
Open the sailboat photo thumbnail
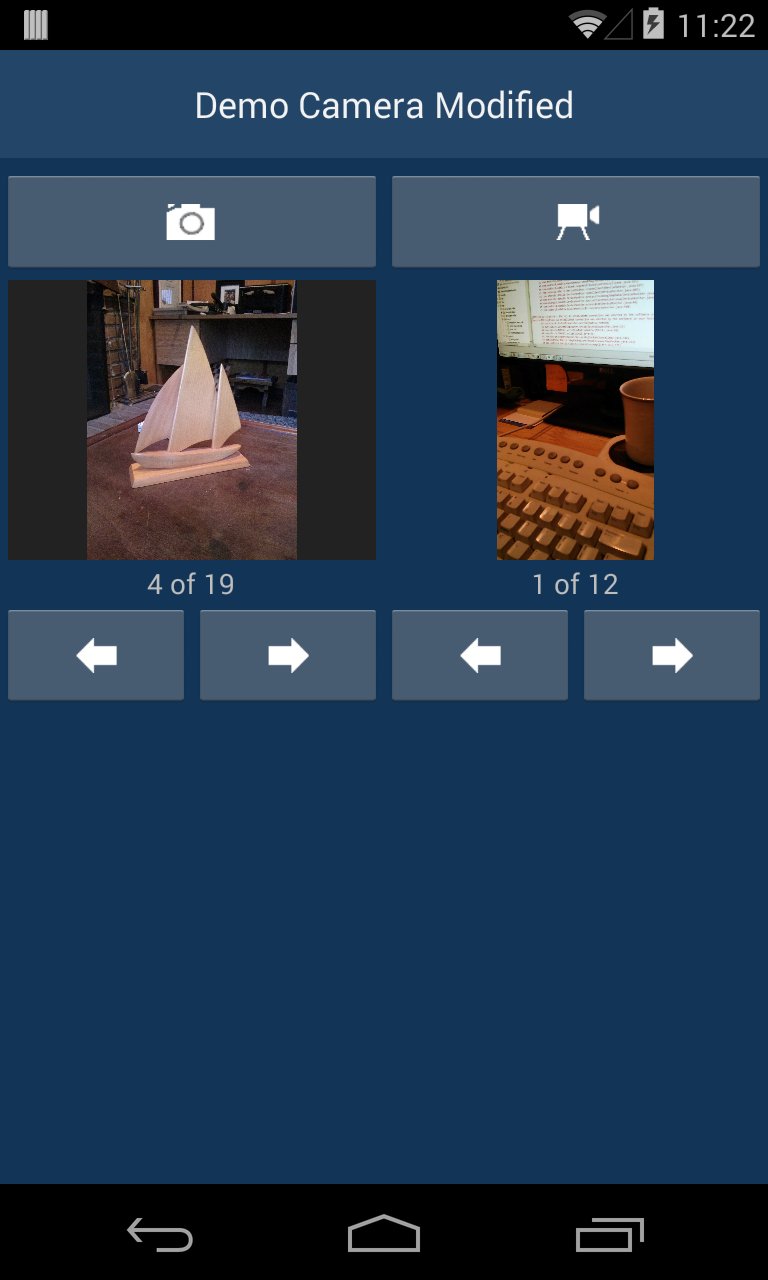192,420
